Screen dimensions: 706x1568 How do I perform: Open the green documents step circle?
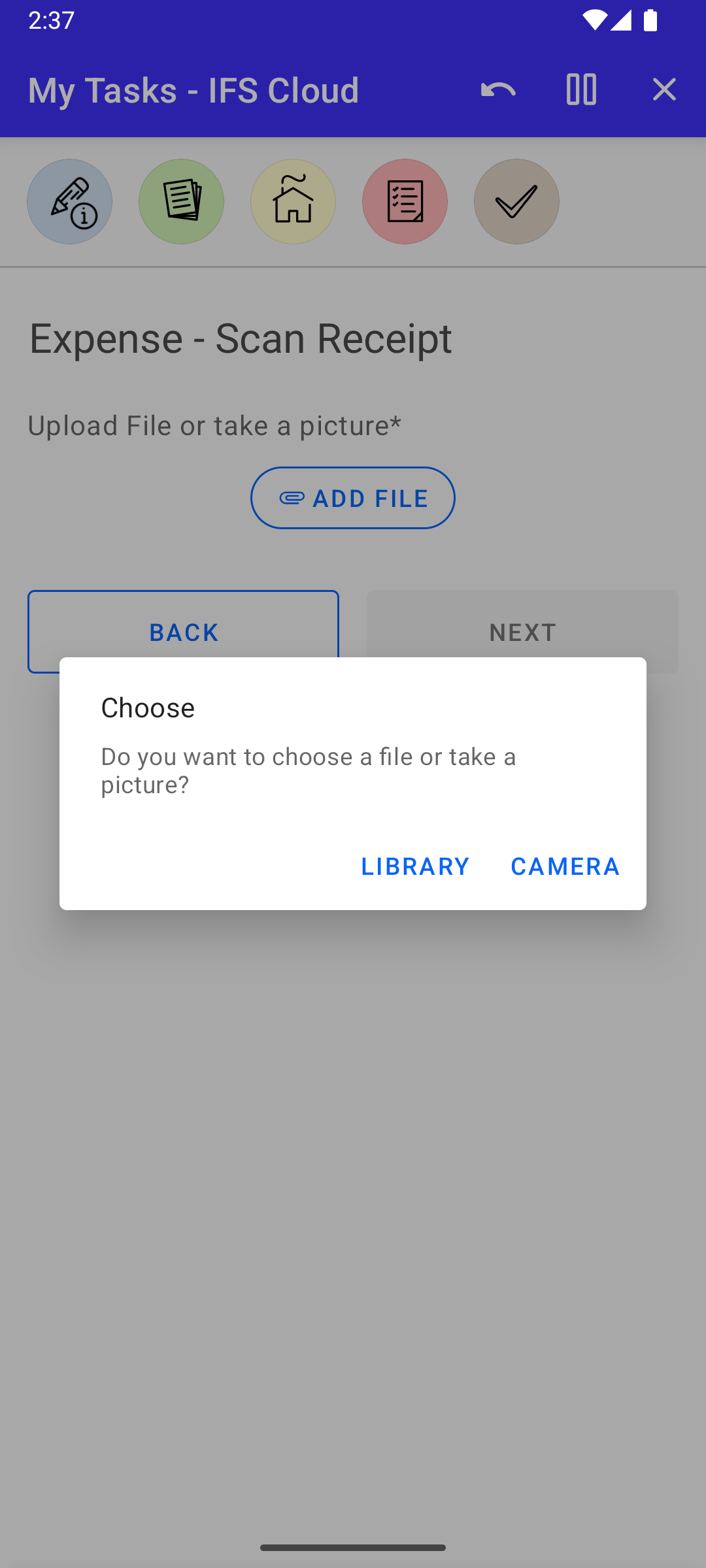coord(181,202)
